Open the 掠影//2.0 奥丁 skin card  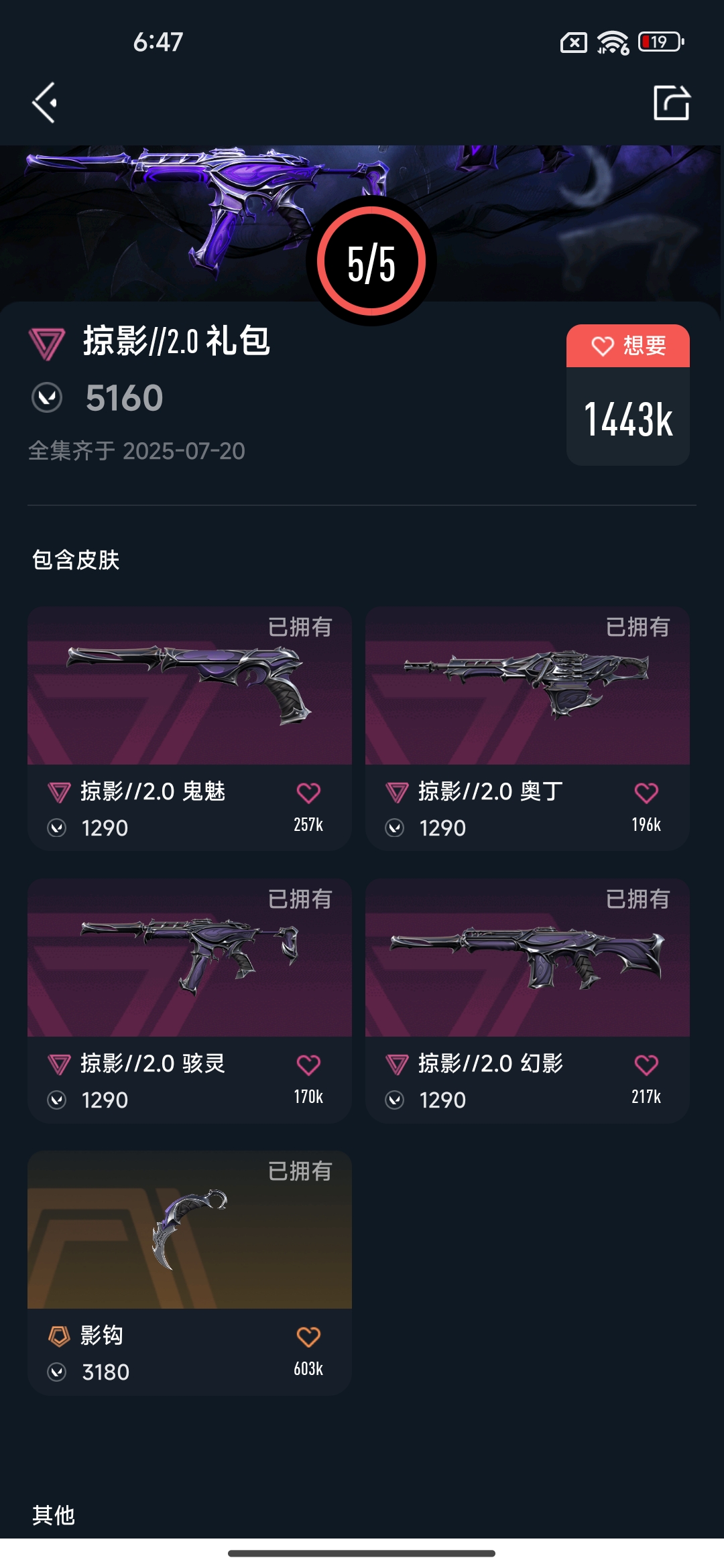click(x=528, y=687)
